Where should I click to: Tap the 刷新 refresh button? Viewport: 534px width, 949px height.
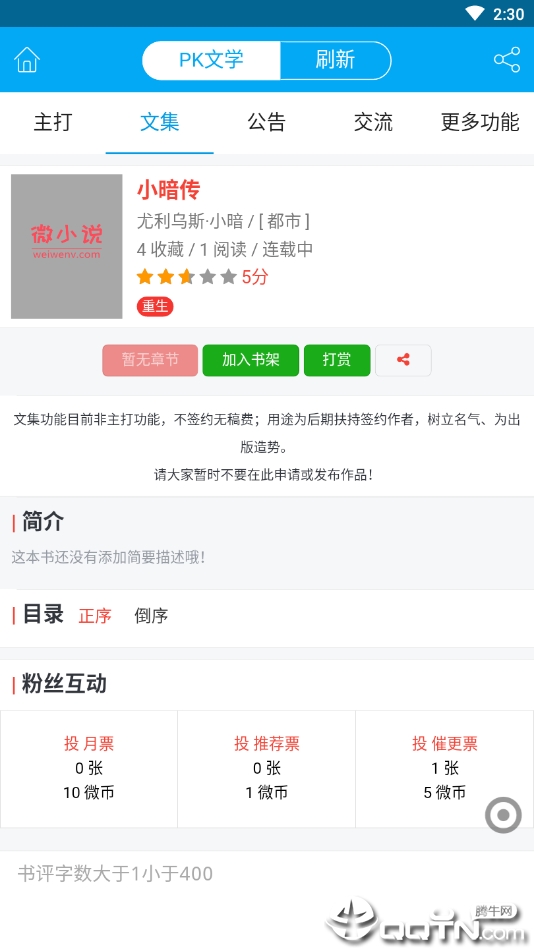(x=335, y=60)
